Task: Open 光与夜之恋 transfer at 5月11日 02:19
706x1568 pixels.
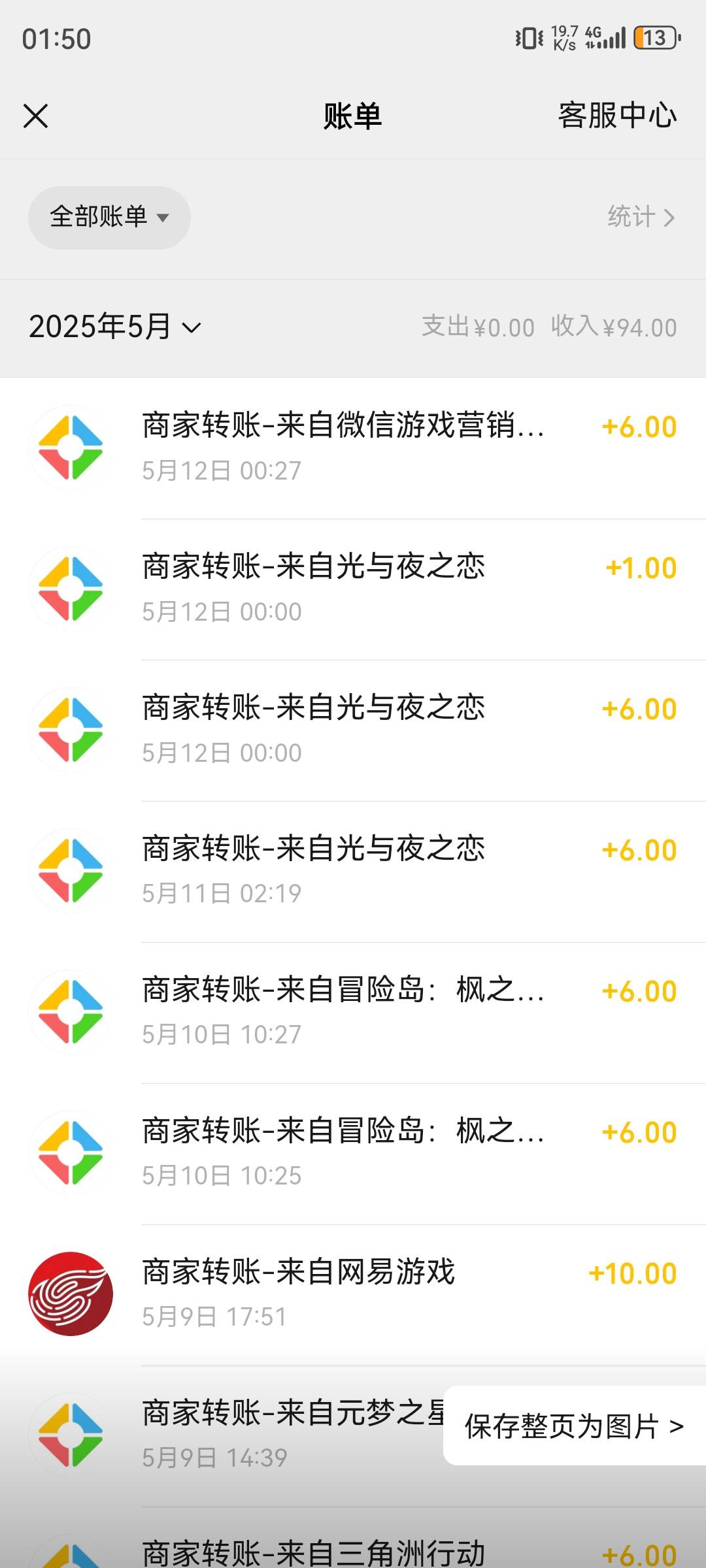Action: [x=353, y=872]
